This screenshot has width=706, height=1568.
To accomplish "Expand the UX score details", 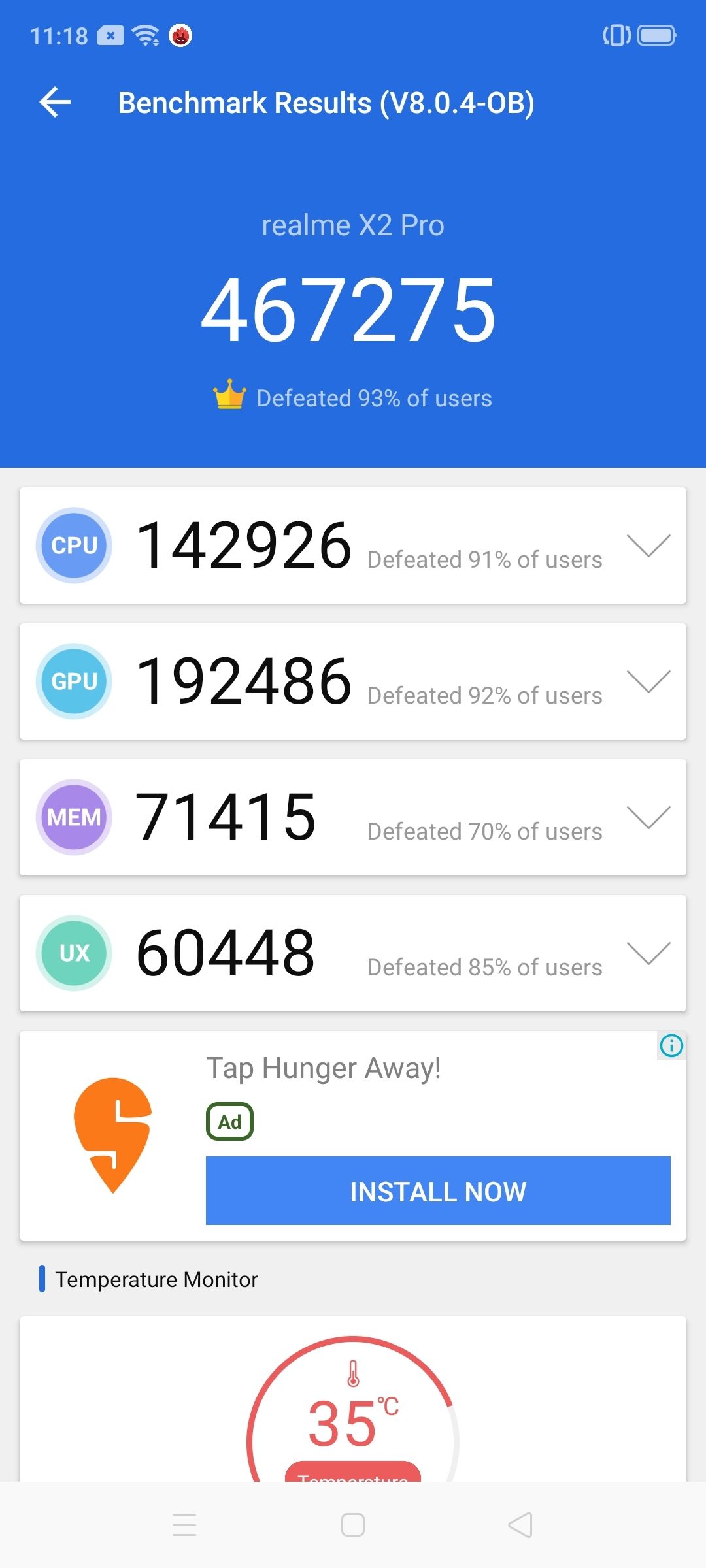I will coord(648,953).
